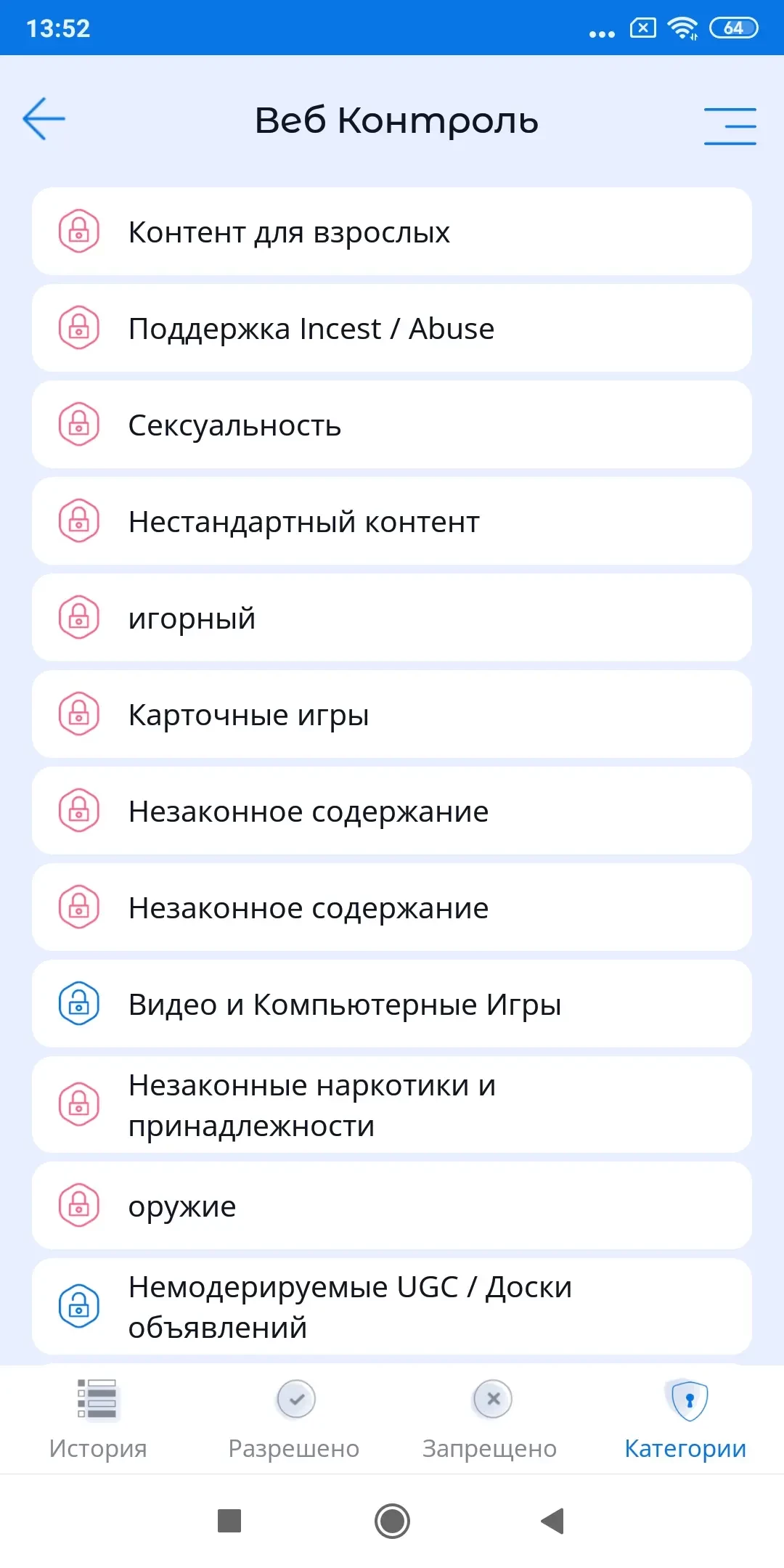This screenshot has height=1568, width=784.
Task: Open the Запрещено tab
Action: pos(490,1419)
